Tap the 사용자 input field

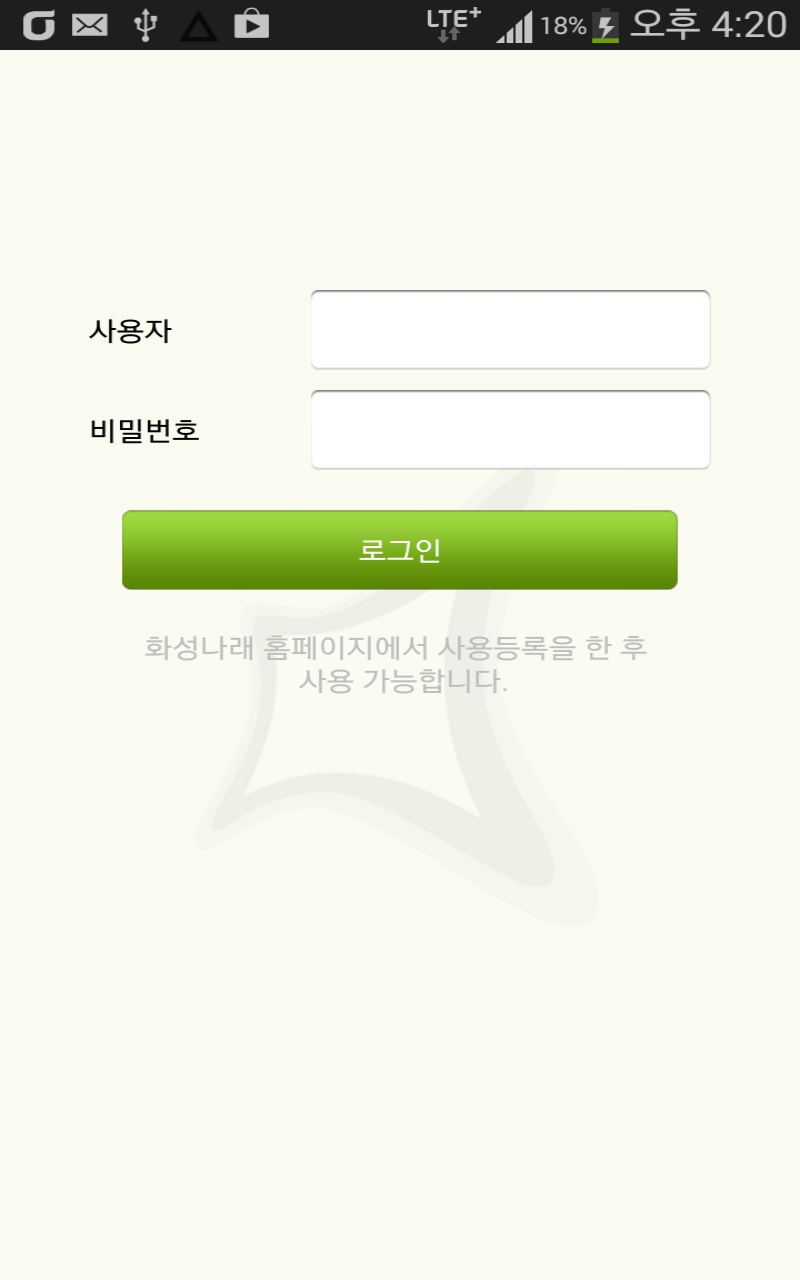click(x=510, y=330)
